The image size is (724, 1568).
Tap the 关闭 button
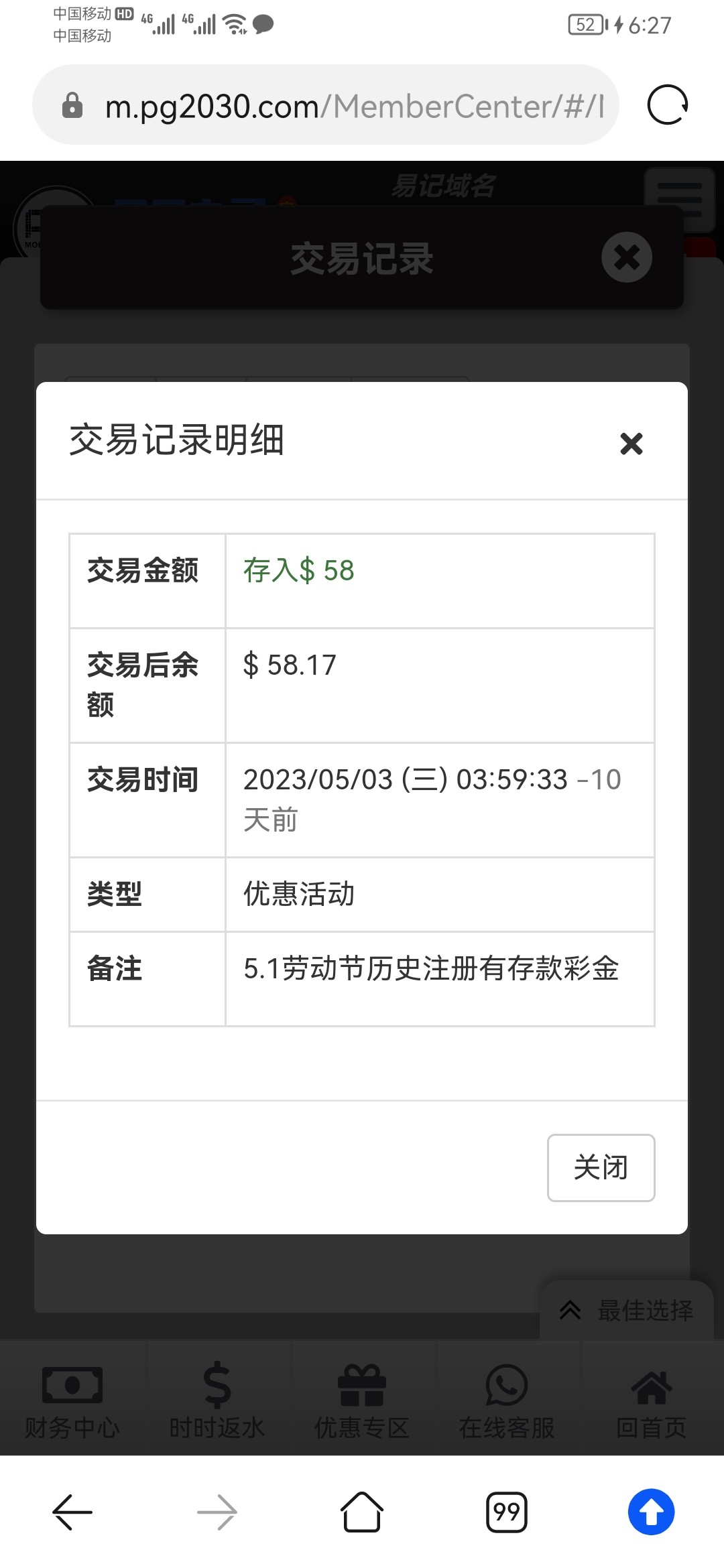tap(601, 1167)
